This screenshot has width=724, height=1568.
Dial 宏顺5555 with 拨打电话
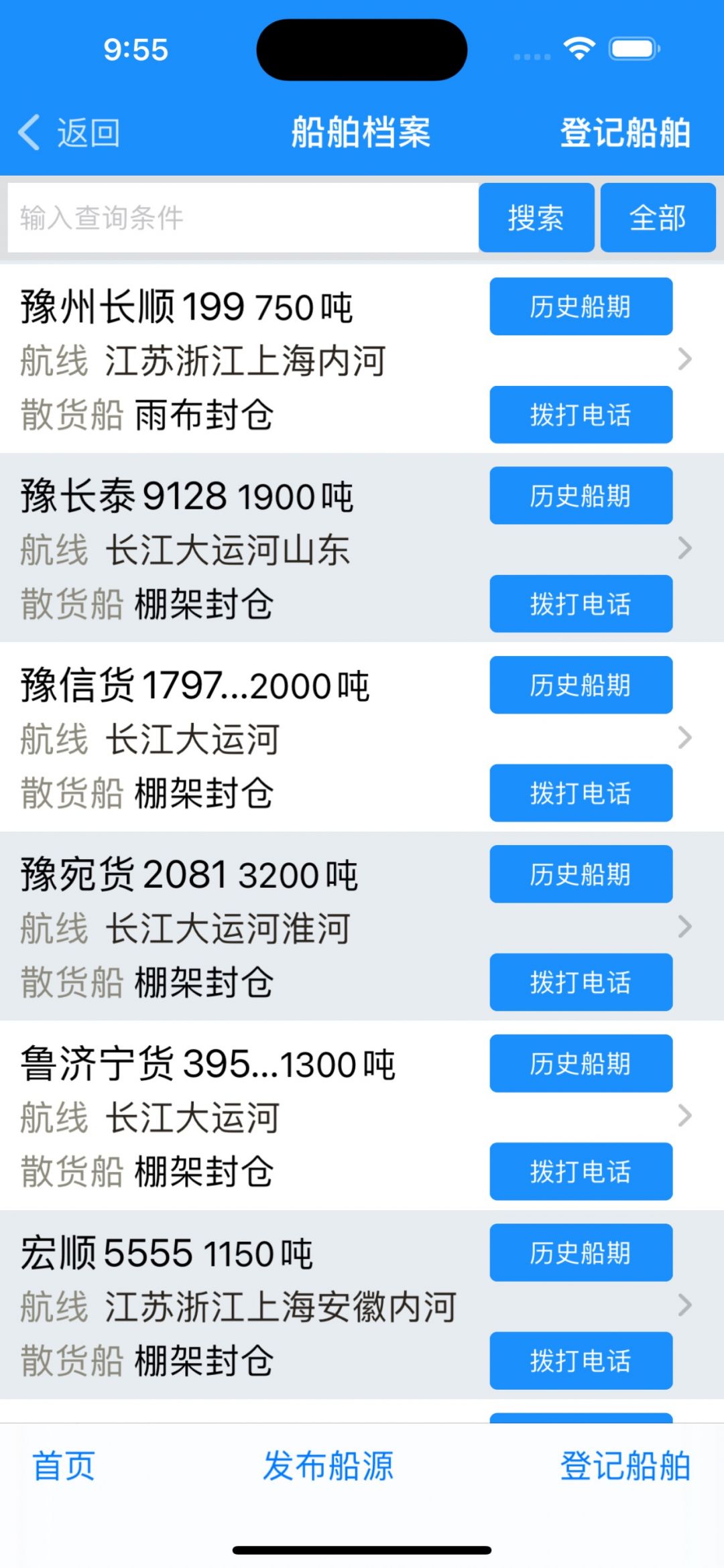(x=581, y=1361)
